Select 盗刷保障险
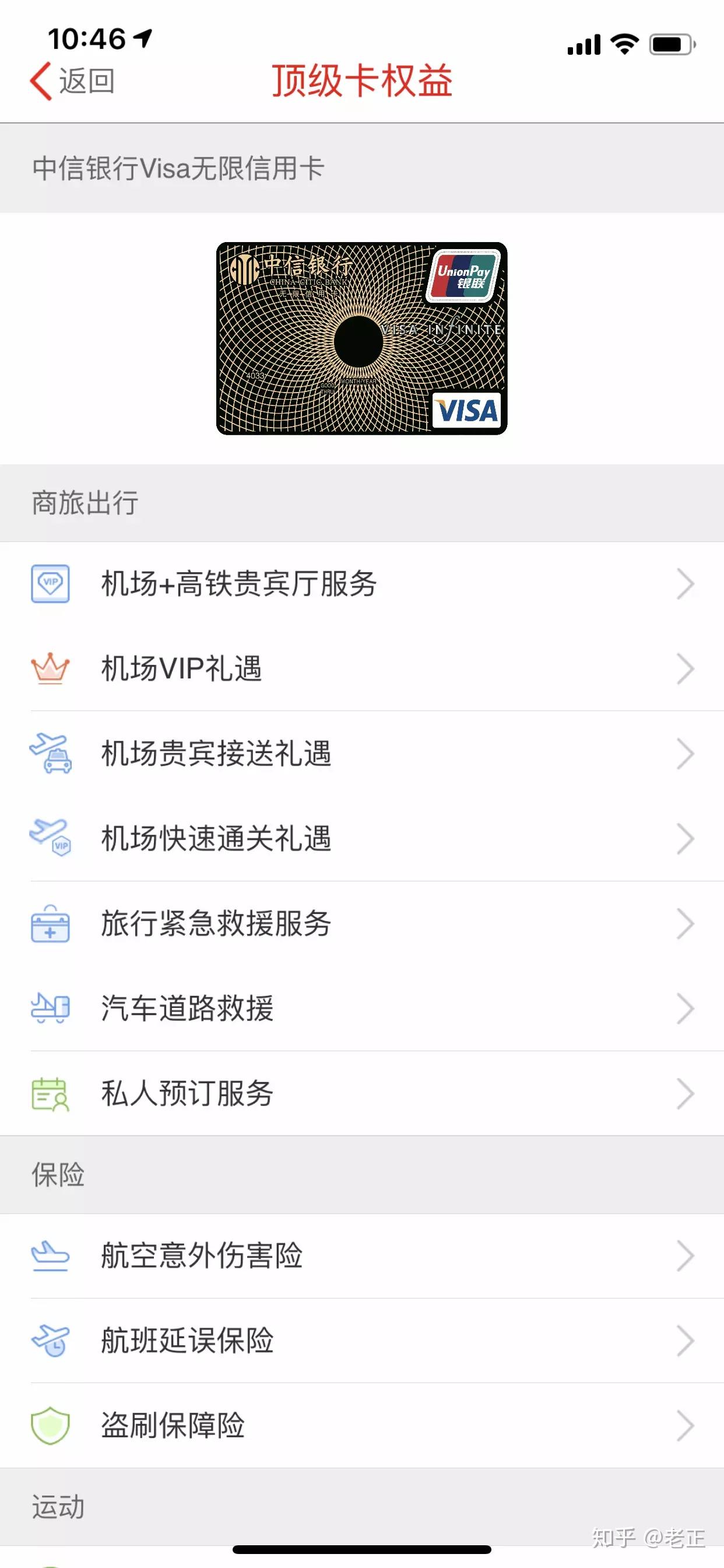The image size is (724, 1568). [362, 1426]
